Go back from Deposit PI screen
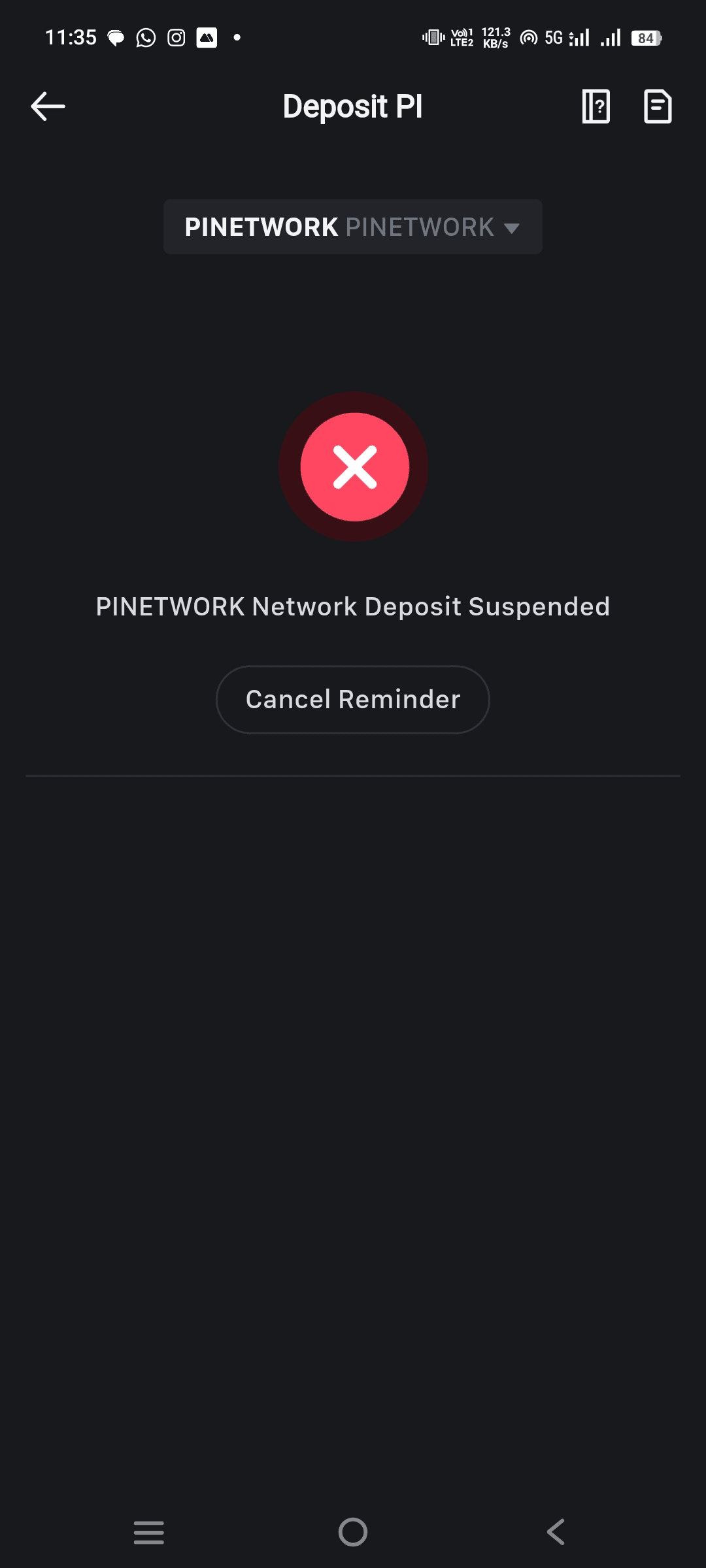 pyautogui.click(x=48, y=106)
